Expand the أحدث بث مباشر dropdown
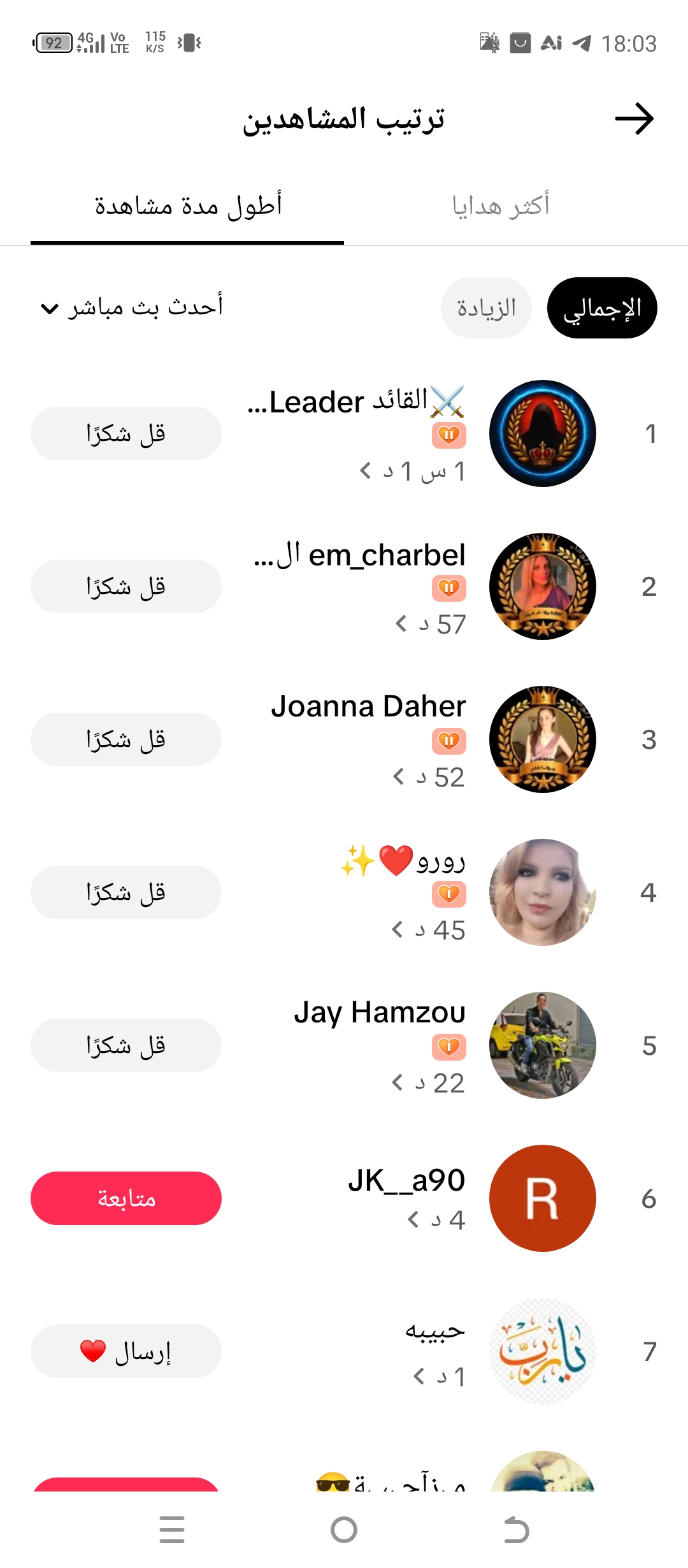Image resolution: width=688 pixels, height=1568 pixels. click(131, 308)
